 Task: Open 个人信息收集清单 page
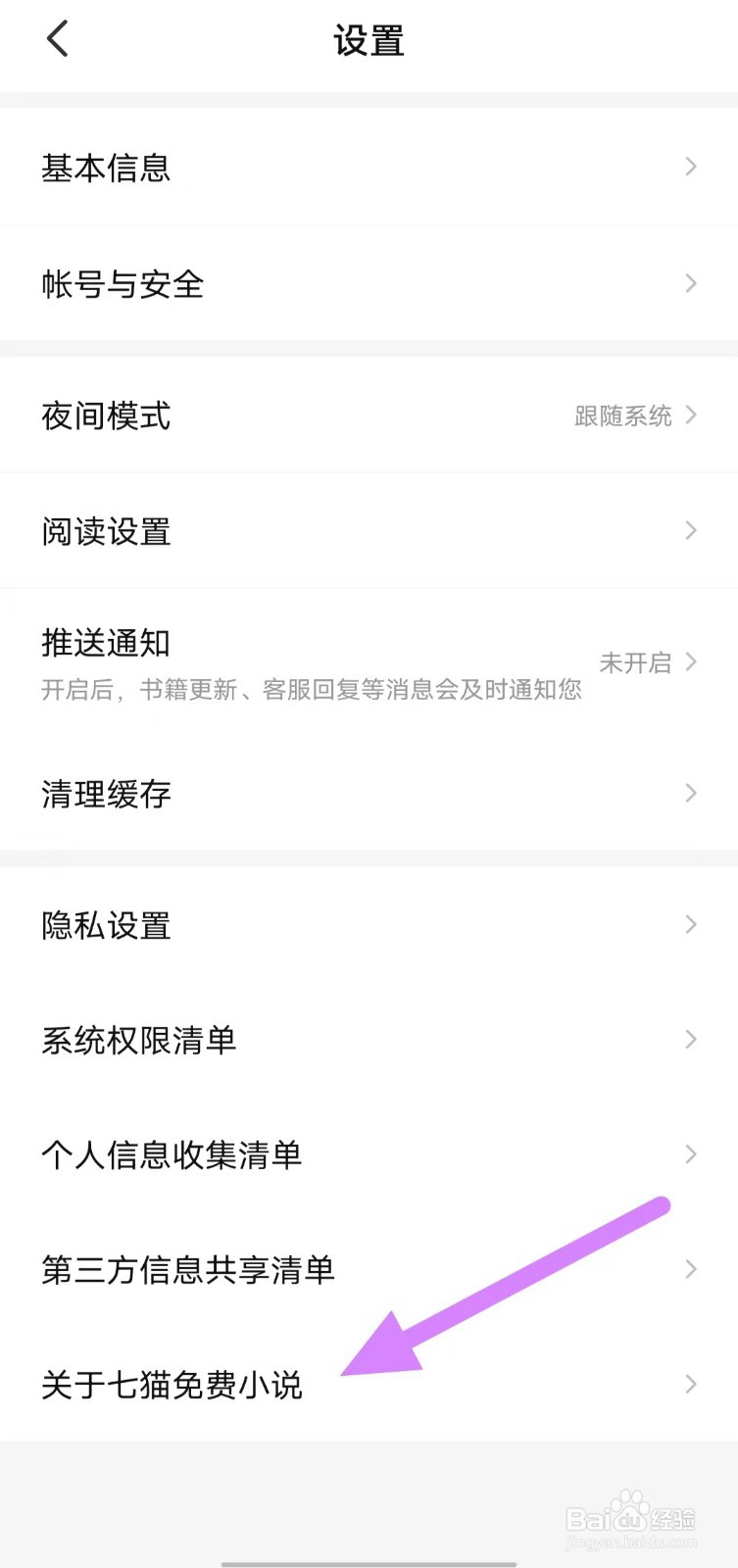(172, 1154)
